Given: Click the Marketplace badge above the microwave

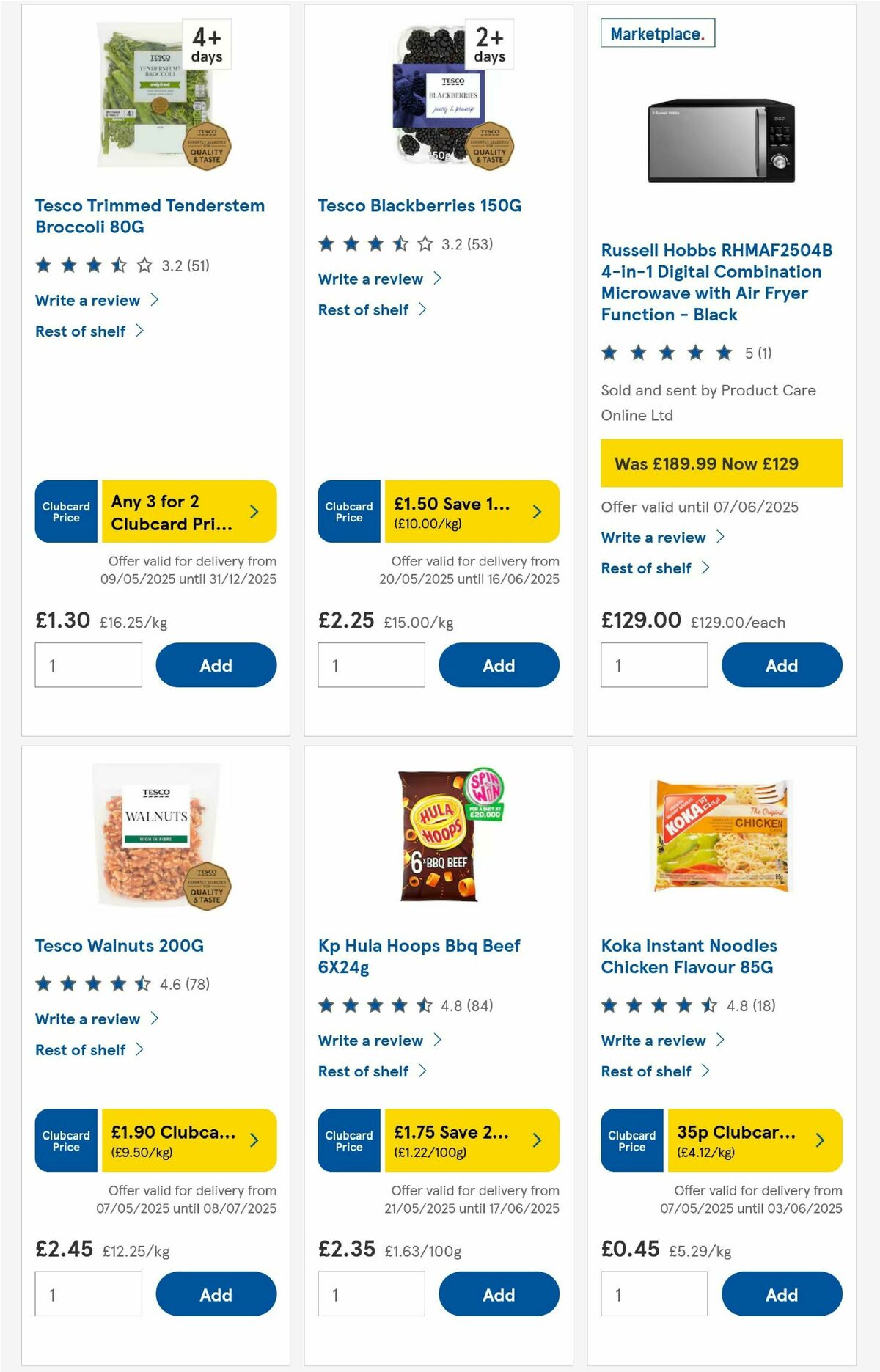Looking at the screenshot, I should click(x=656, y=32).
